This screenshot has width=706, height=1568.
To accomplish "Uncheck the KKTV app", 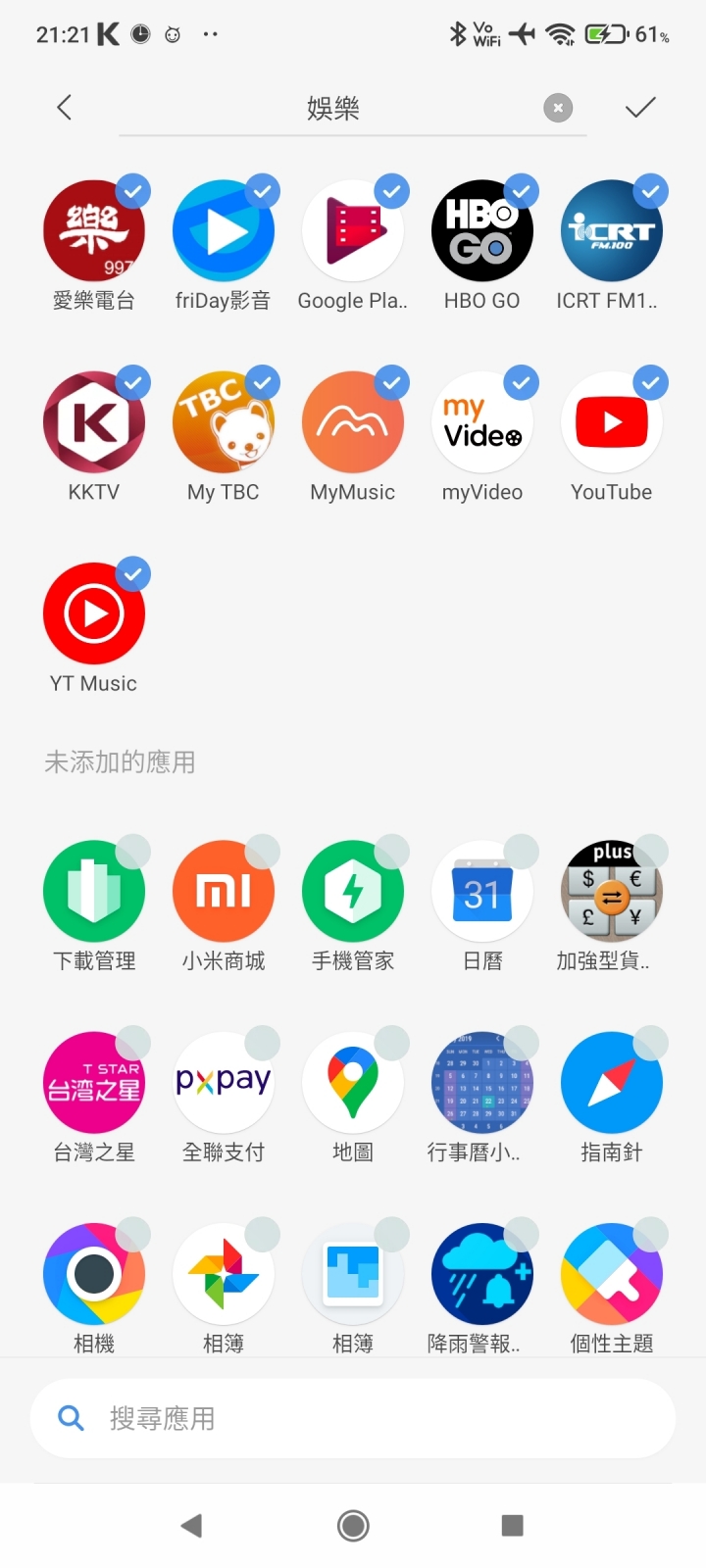I will click(94, 422).
